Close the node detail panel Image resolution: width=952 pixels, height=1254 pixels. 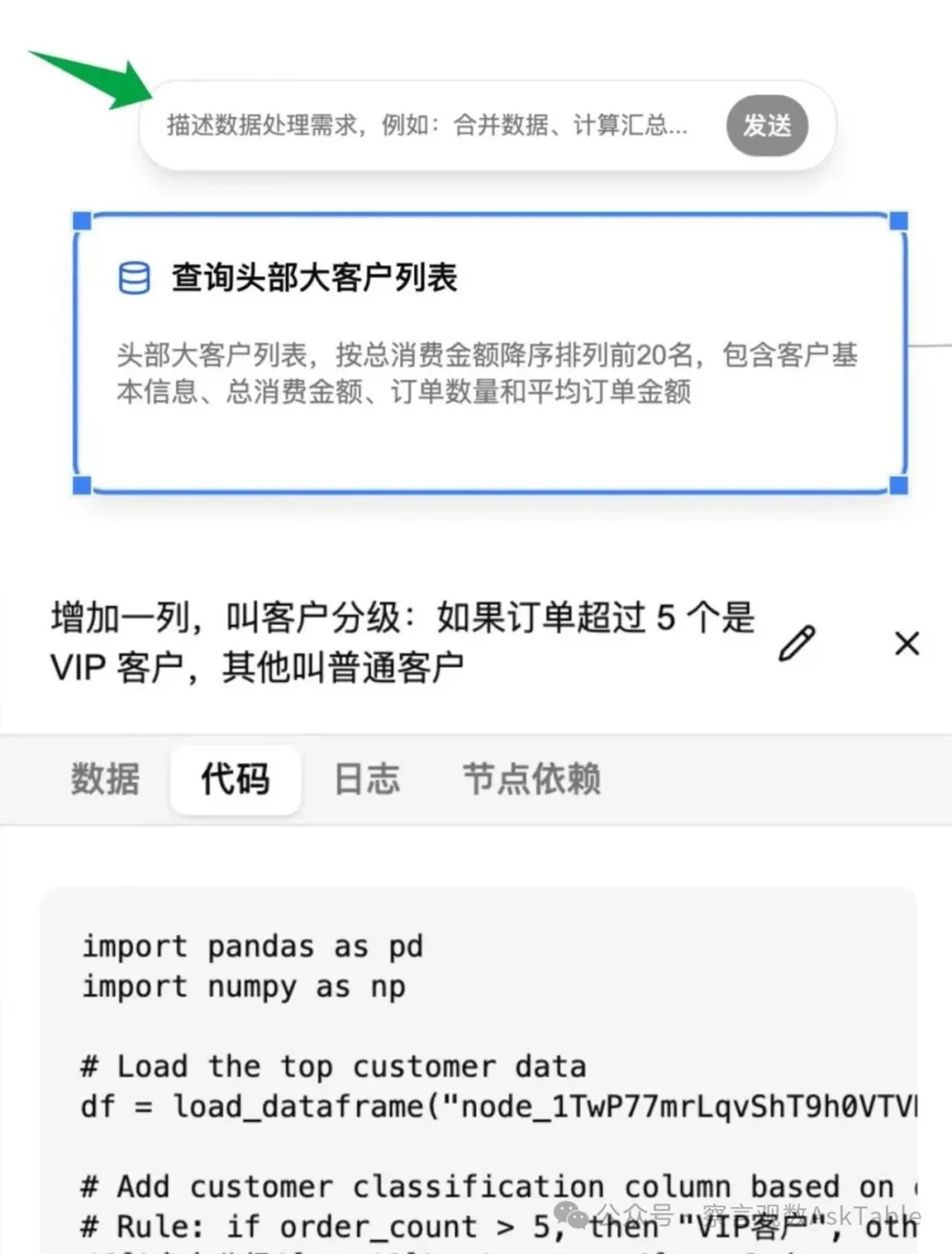[x=907, y=644]
